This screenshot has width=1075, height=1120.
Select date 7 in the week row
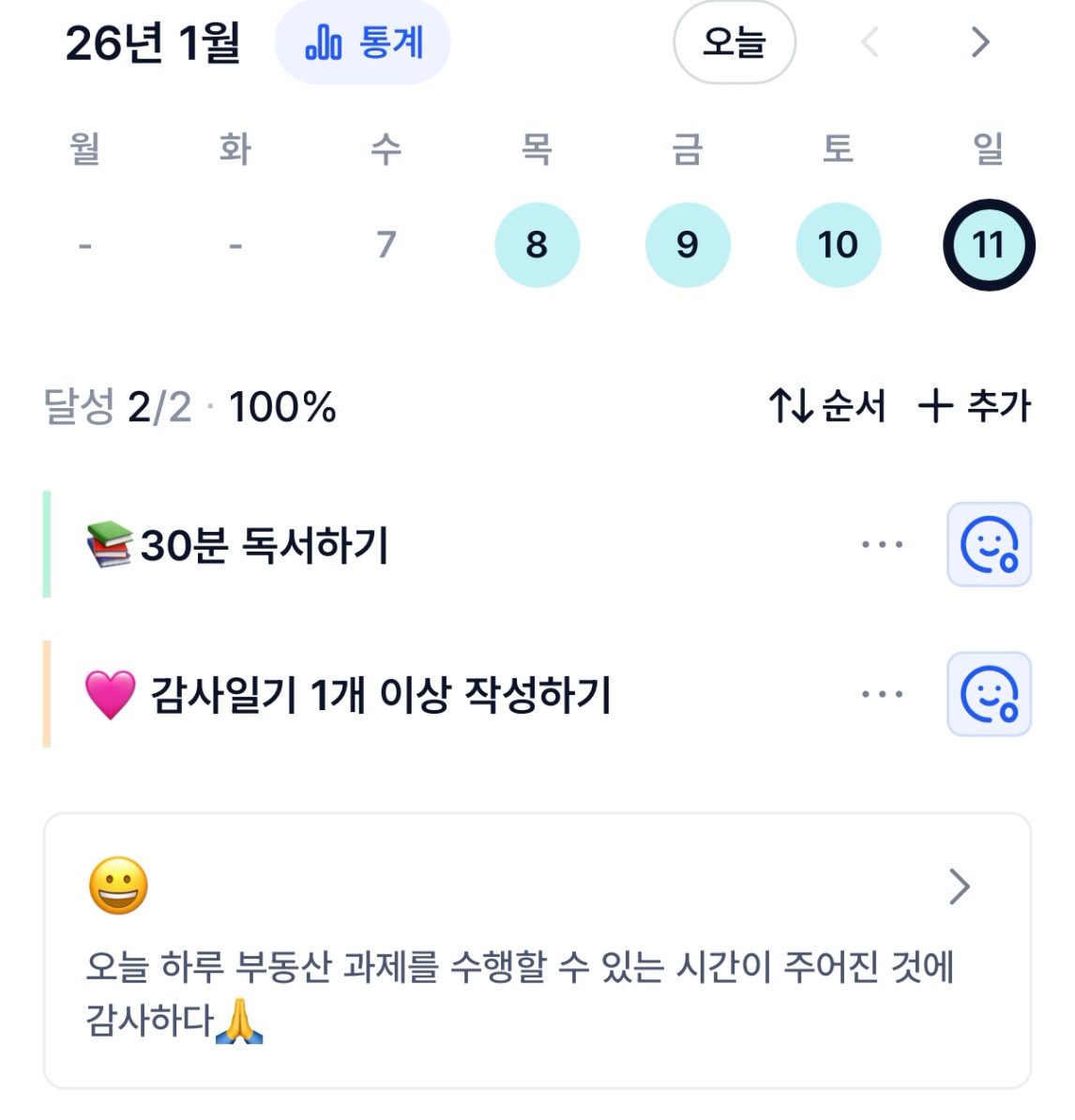pos(386,245)
